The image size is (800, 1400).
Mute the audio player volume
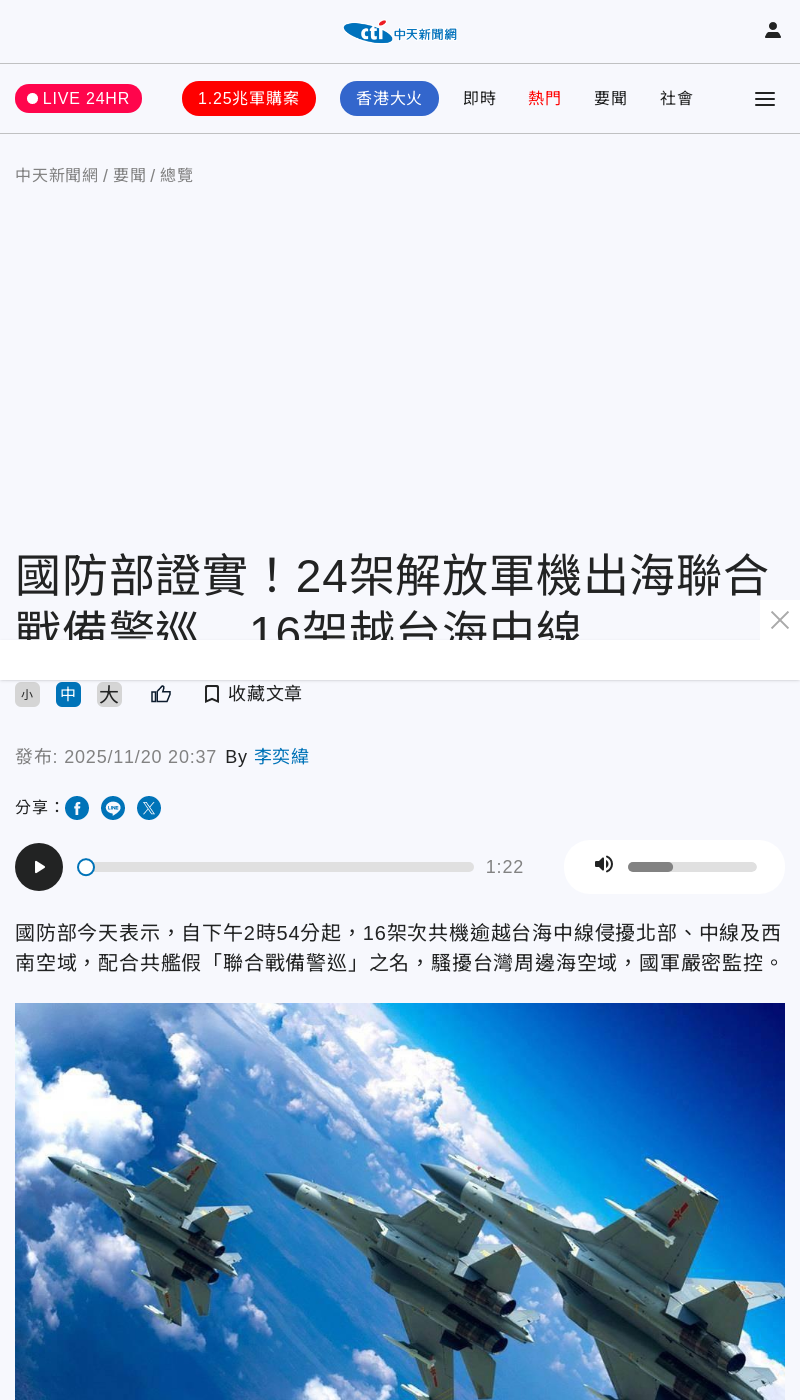tap(603, 865)
